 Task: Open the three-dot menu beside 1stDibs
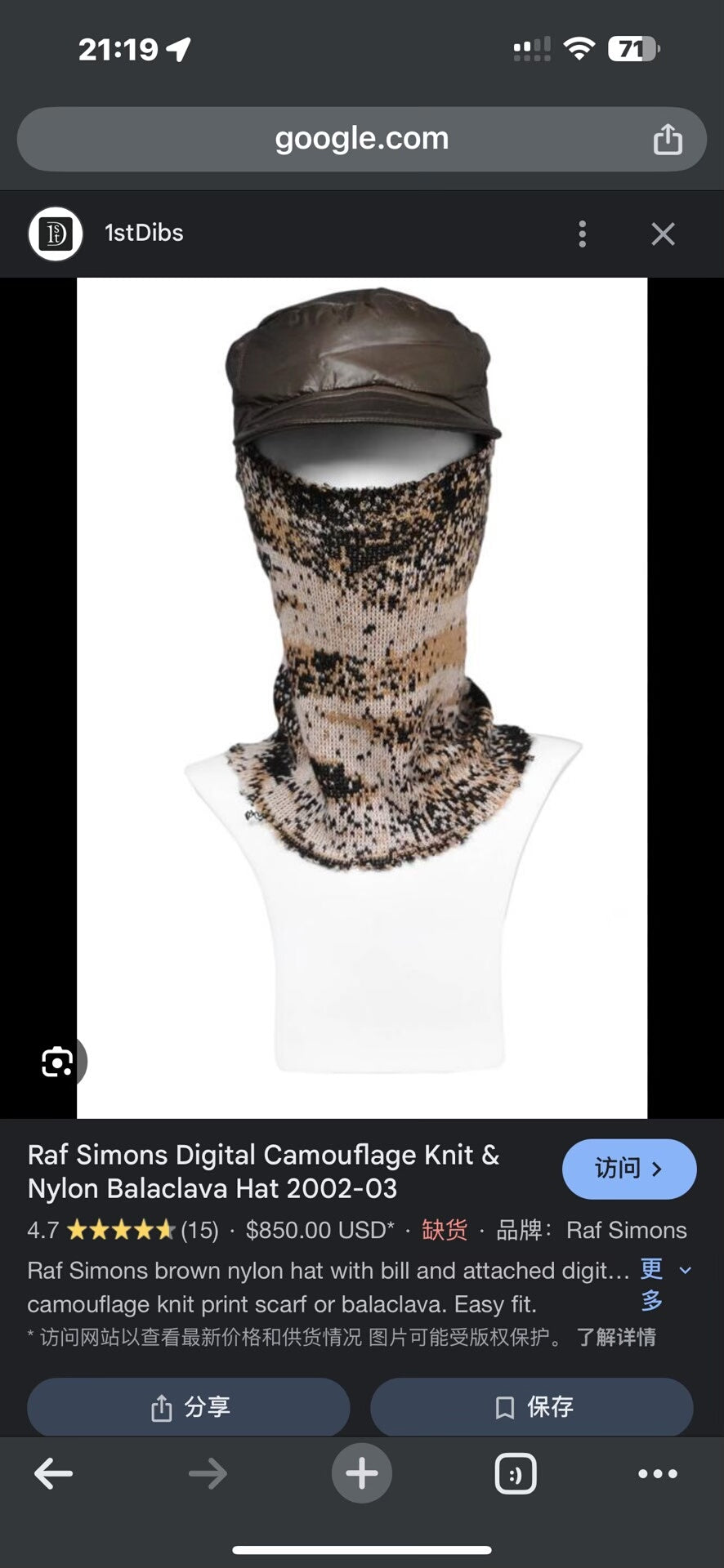tap(582, 234)
